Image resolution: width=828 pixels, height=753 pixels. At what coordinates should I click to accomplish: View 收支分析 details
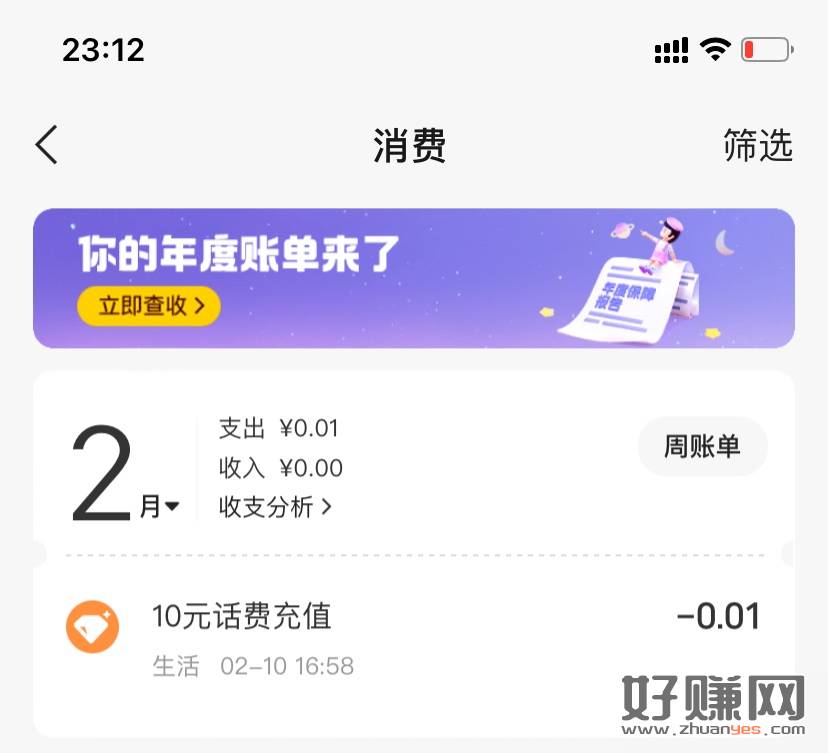(x=275, y=507)
